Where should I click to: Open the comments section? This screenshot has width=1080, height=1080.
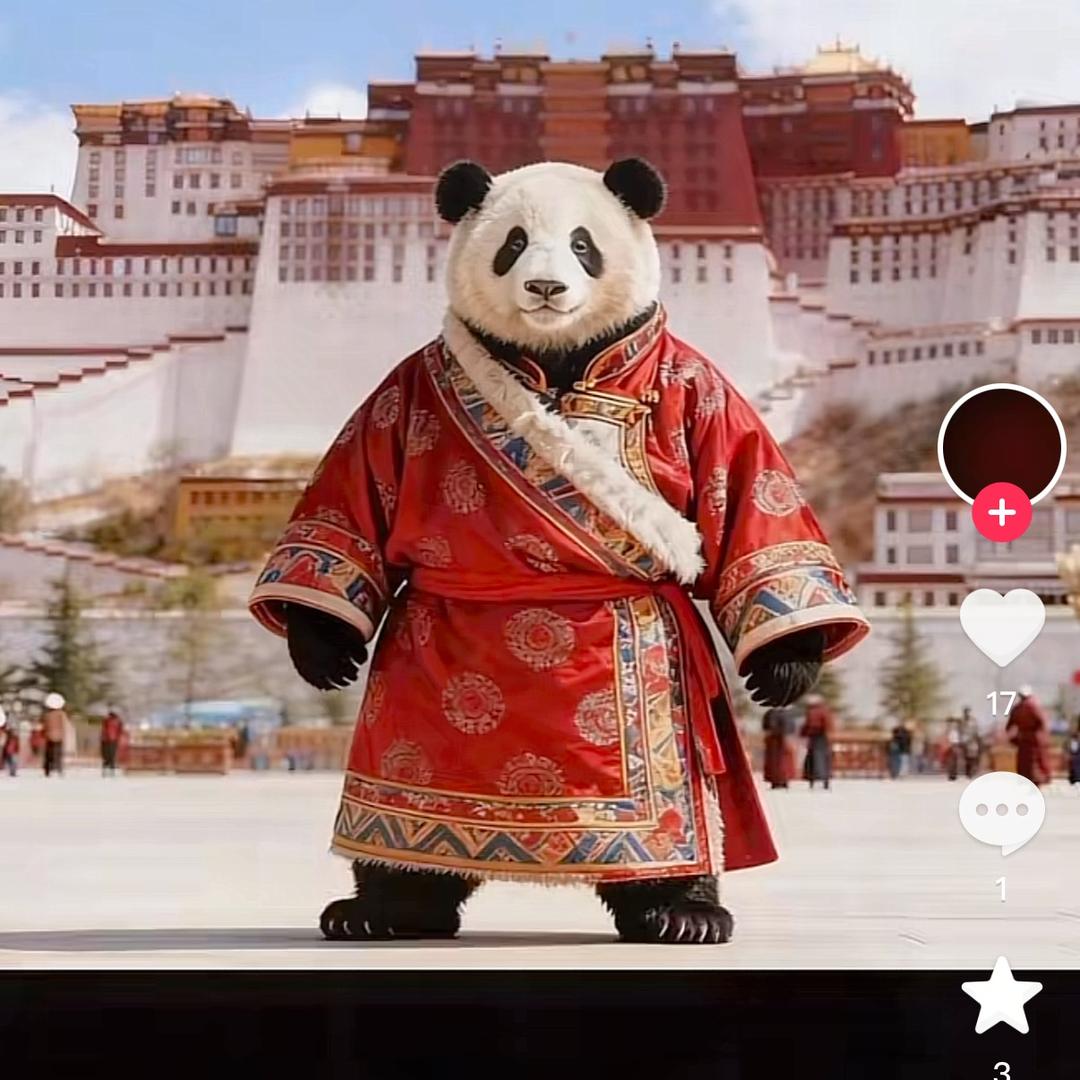tap(1001, 811)
